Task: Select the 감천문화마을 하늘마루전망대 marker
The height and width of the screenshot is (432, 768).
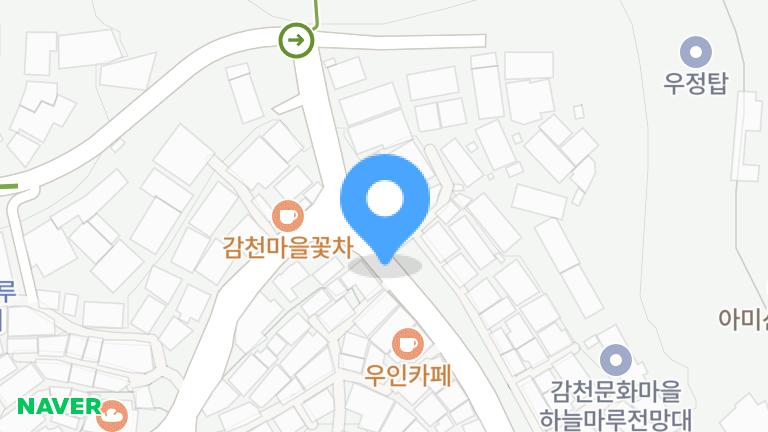Action: tap(617, 359)
